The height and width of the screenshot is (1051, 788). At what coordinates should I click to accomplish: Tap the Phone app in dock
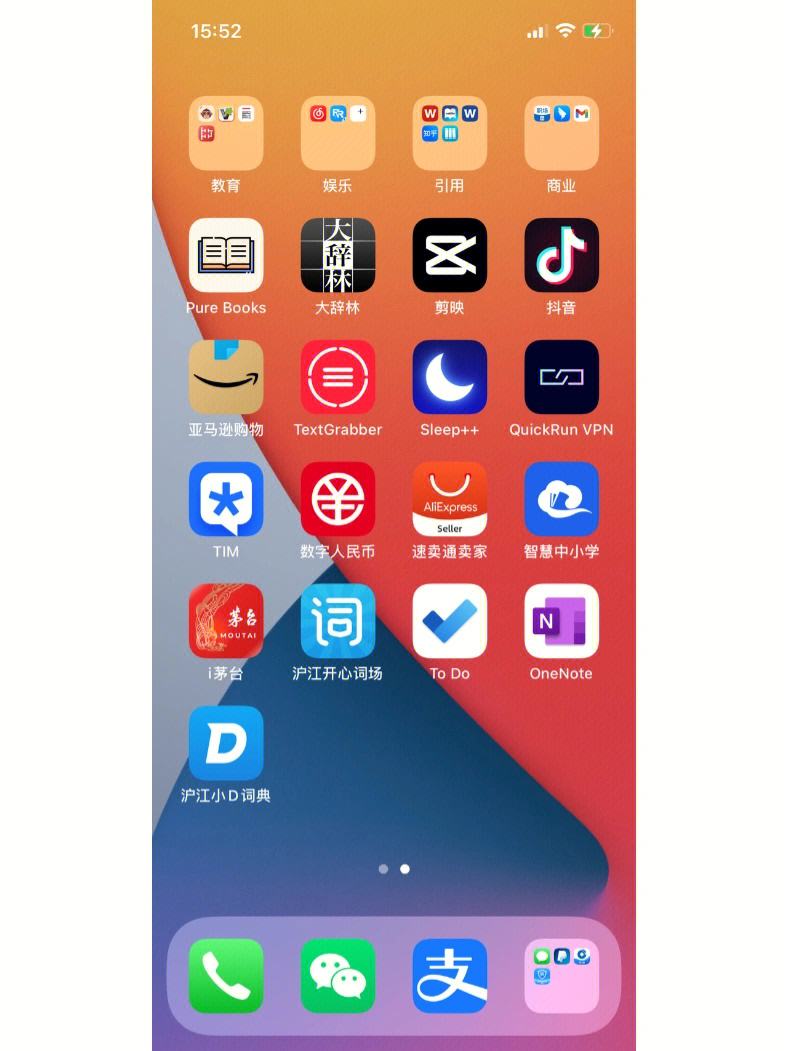point(226,976)
